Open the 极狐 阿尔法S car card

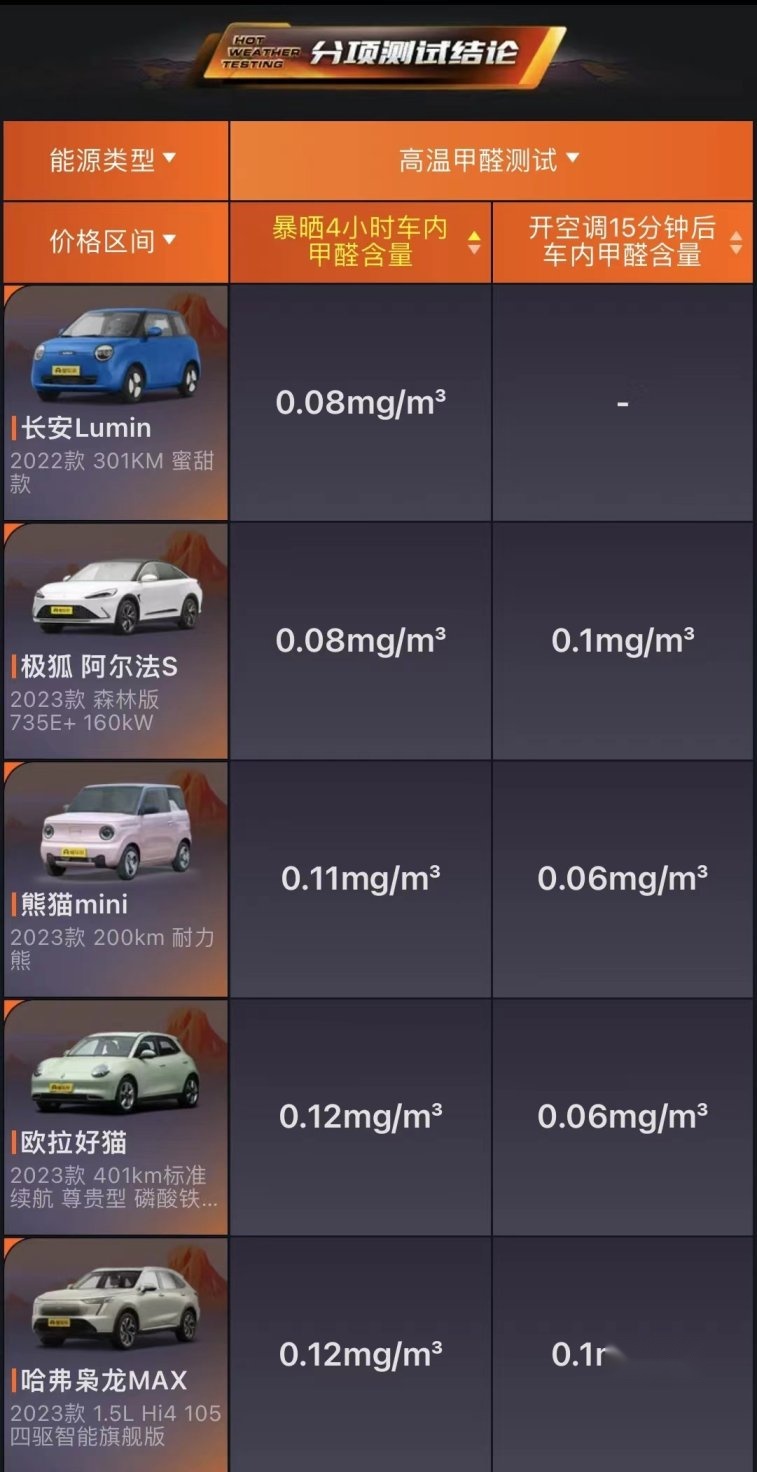point(116,640)
